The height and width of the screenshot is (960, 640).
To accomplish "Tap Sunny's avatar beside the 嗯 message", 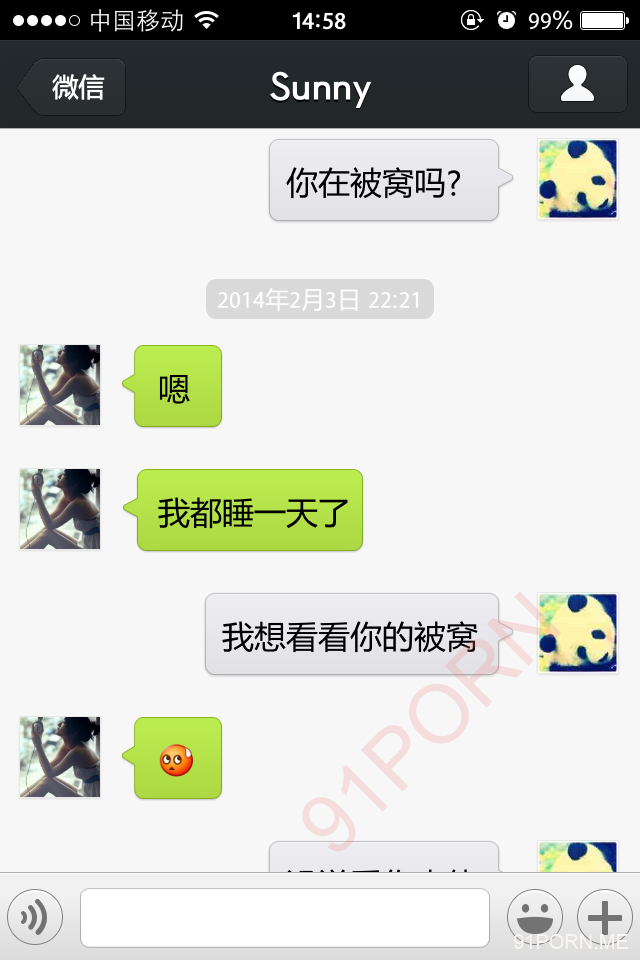I will point(60,385).
